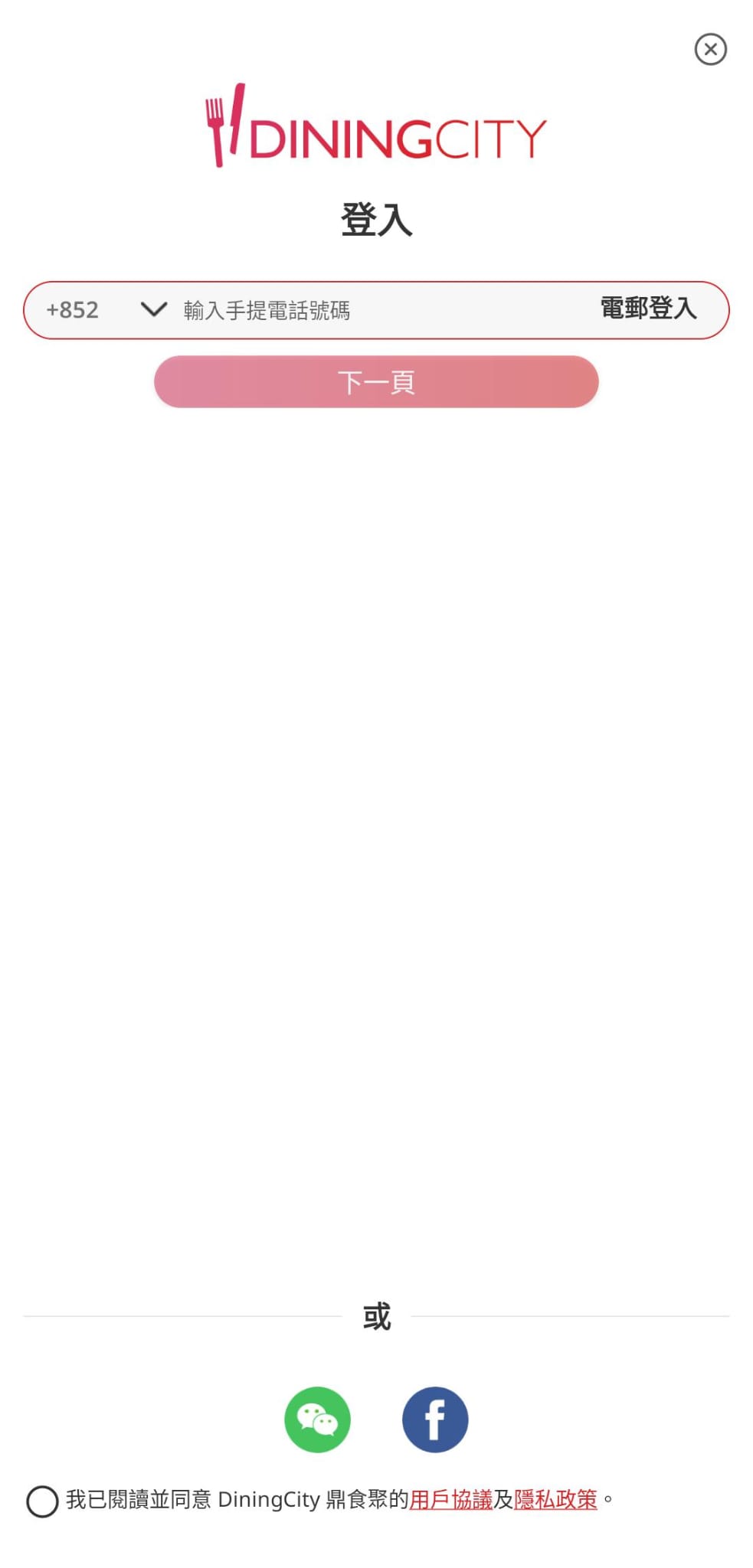Switch to email login (電郵登入)
Viewport: 753px width, 1568px height.
(648, 309)
